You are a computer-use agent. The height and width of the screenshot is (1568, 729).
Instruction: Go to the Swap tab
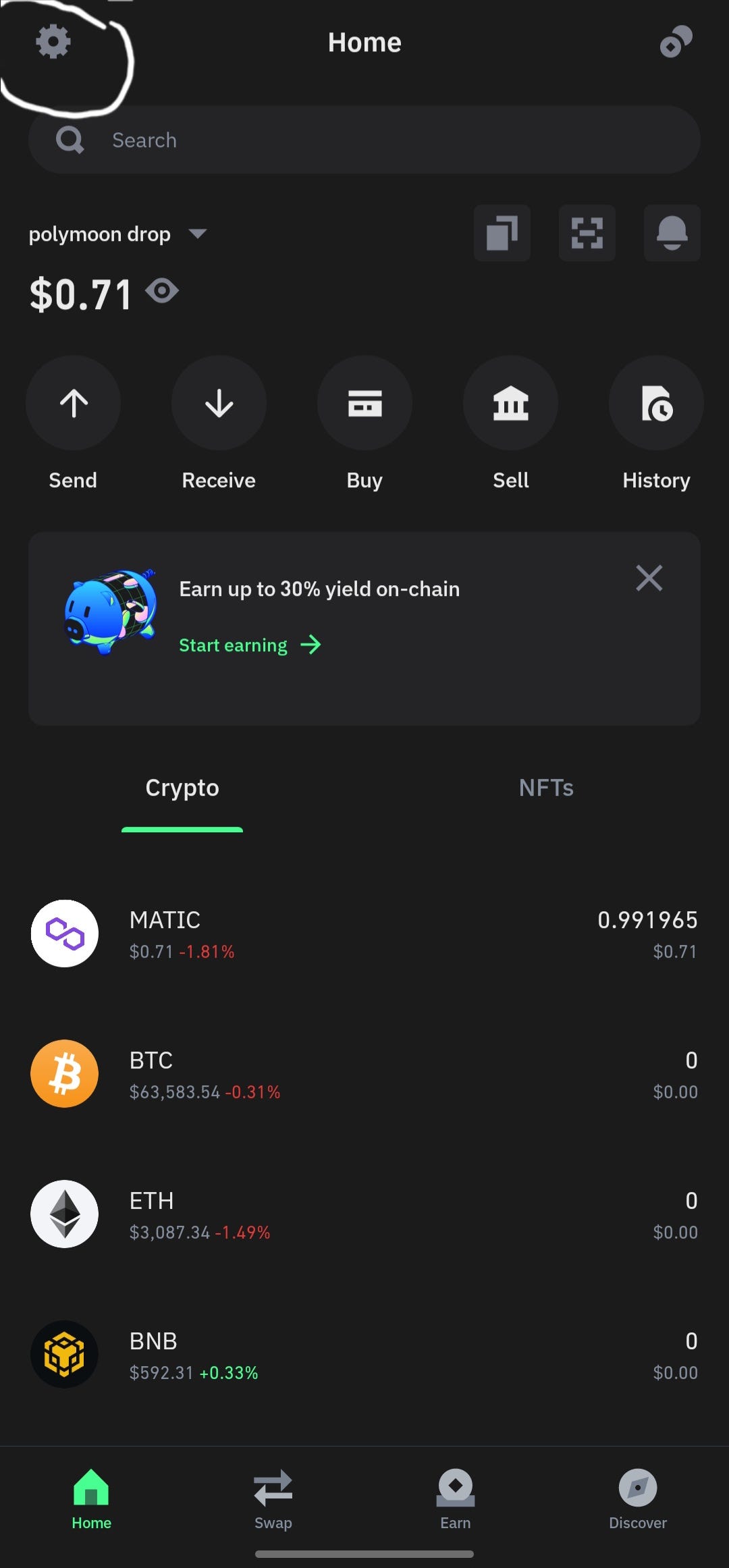273,1499
